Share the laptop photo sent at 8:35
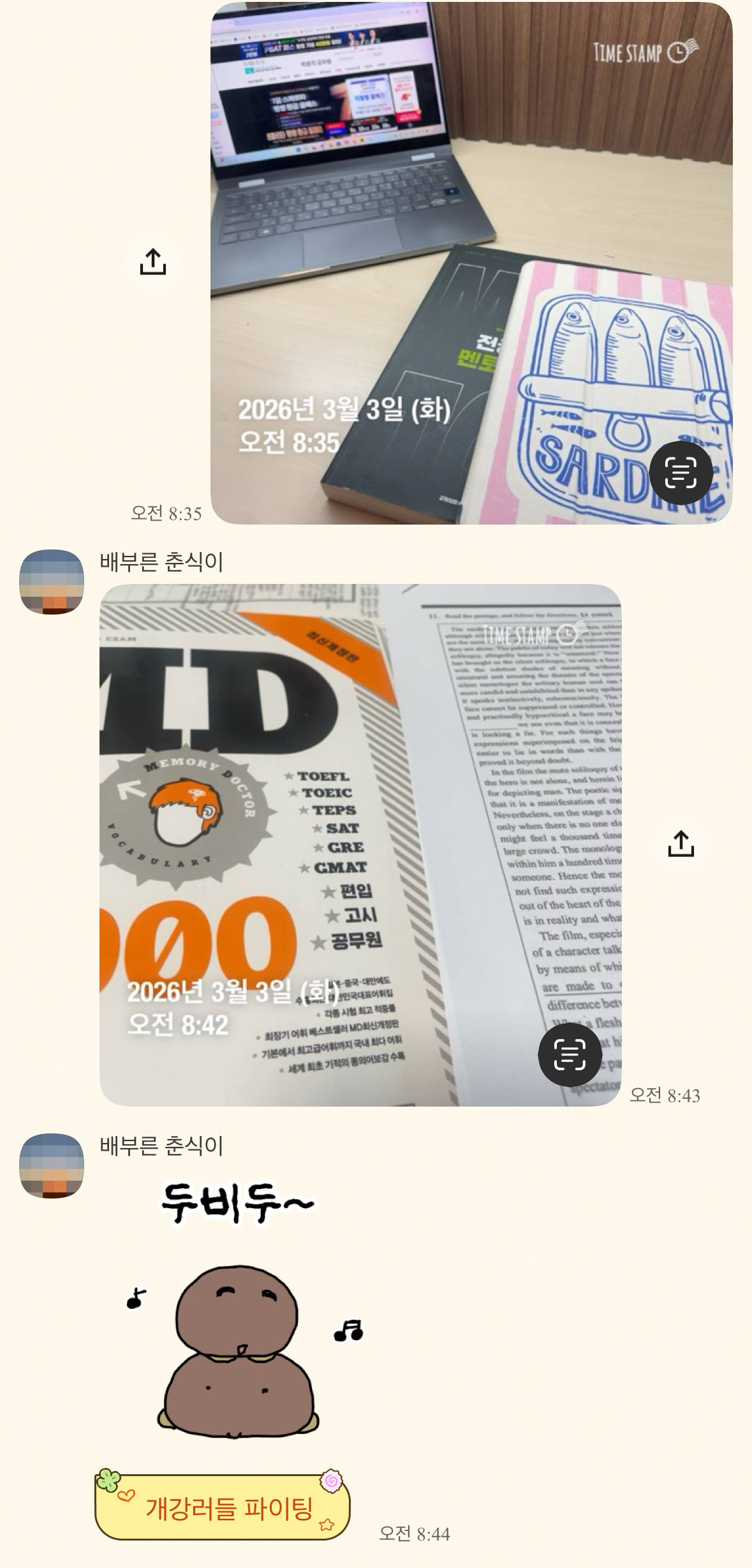Image resolution: width=752 pixels, height=1568 pixels. tap(153, 262)
